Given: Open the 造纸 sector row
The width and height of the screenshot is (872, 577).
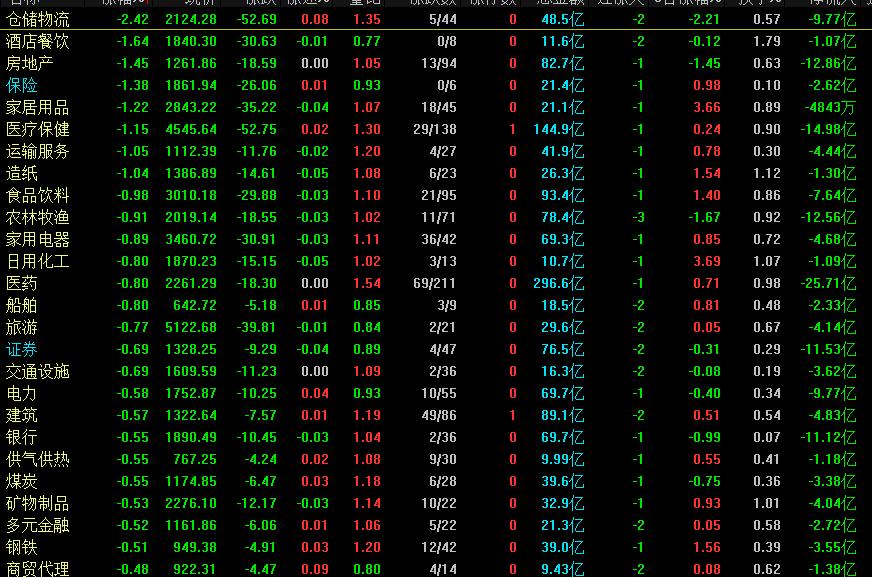Looking at the screenshot, I should pyautogui.click(x=22, y=173).
